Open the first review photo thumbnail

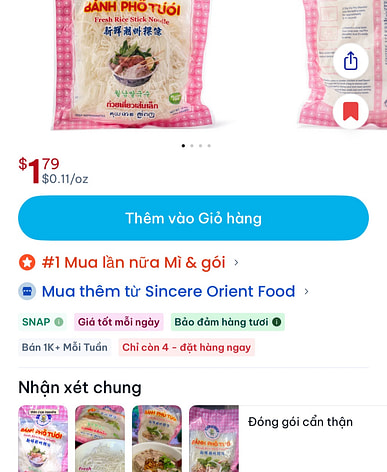(x=43, y=438)
